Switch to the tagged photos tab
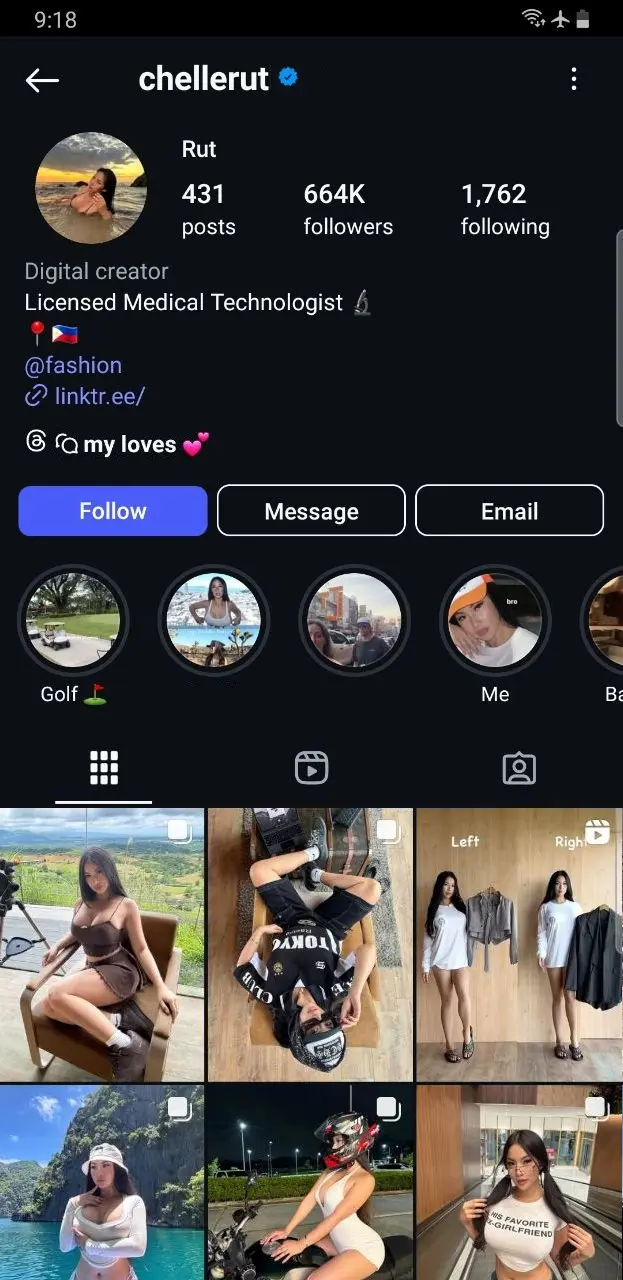This screenshot has height=1280, width=623. click(x=519, y=768)
